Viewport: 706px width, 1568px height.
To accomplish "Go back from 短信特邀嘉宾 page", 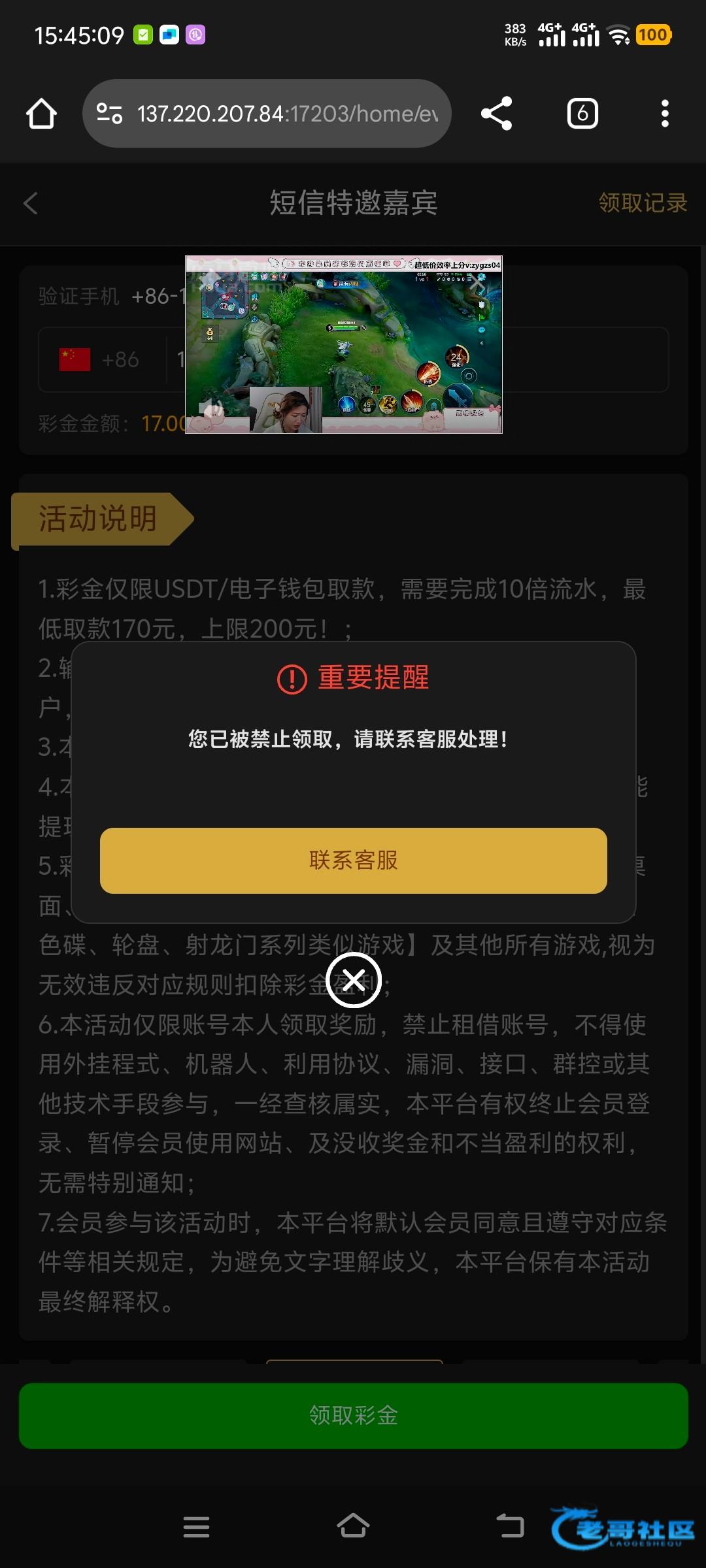I will click(x=31, y=203).
